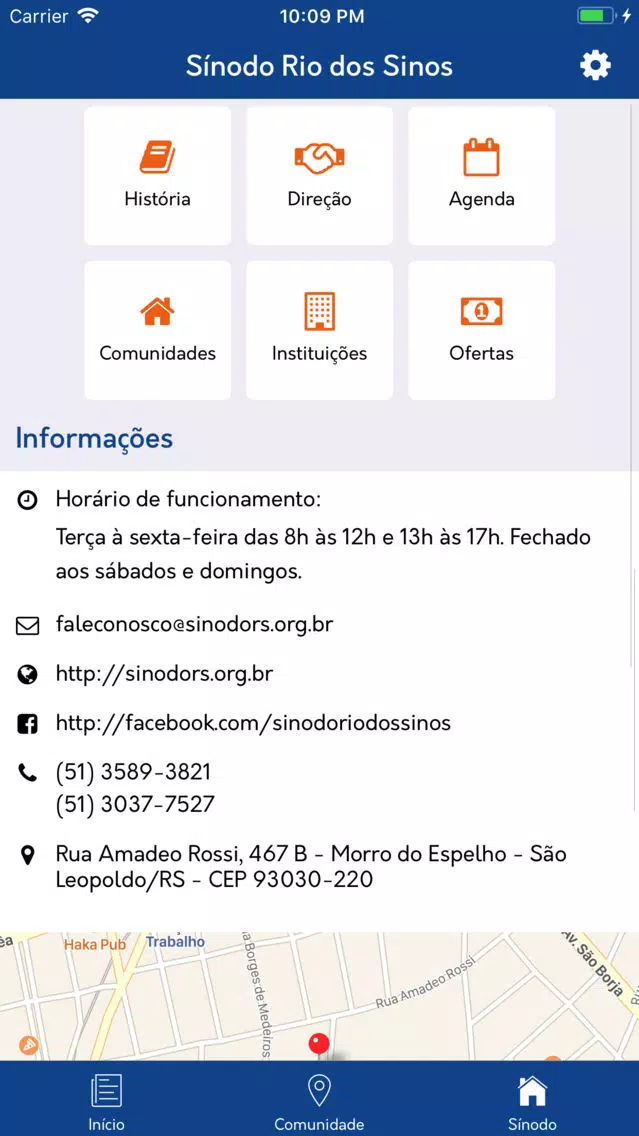The image size is (639, 1136).
Task: Open the Direção tile
Action: pyautogui.click(x=320, y=176)
